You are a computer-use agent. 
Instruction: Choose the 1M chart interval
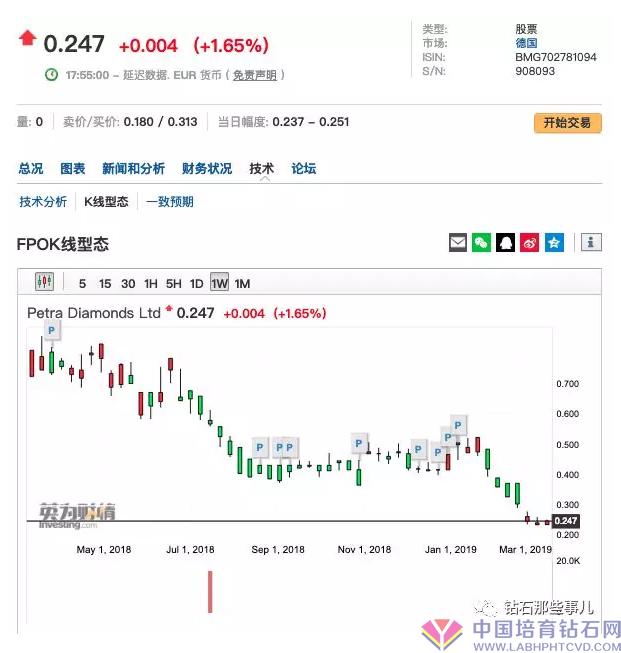pyautogui.click(x=242, y=284)
